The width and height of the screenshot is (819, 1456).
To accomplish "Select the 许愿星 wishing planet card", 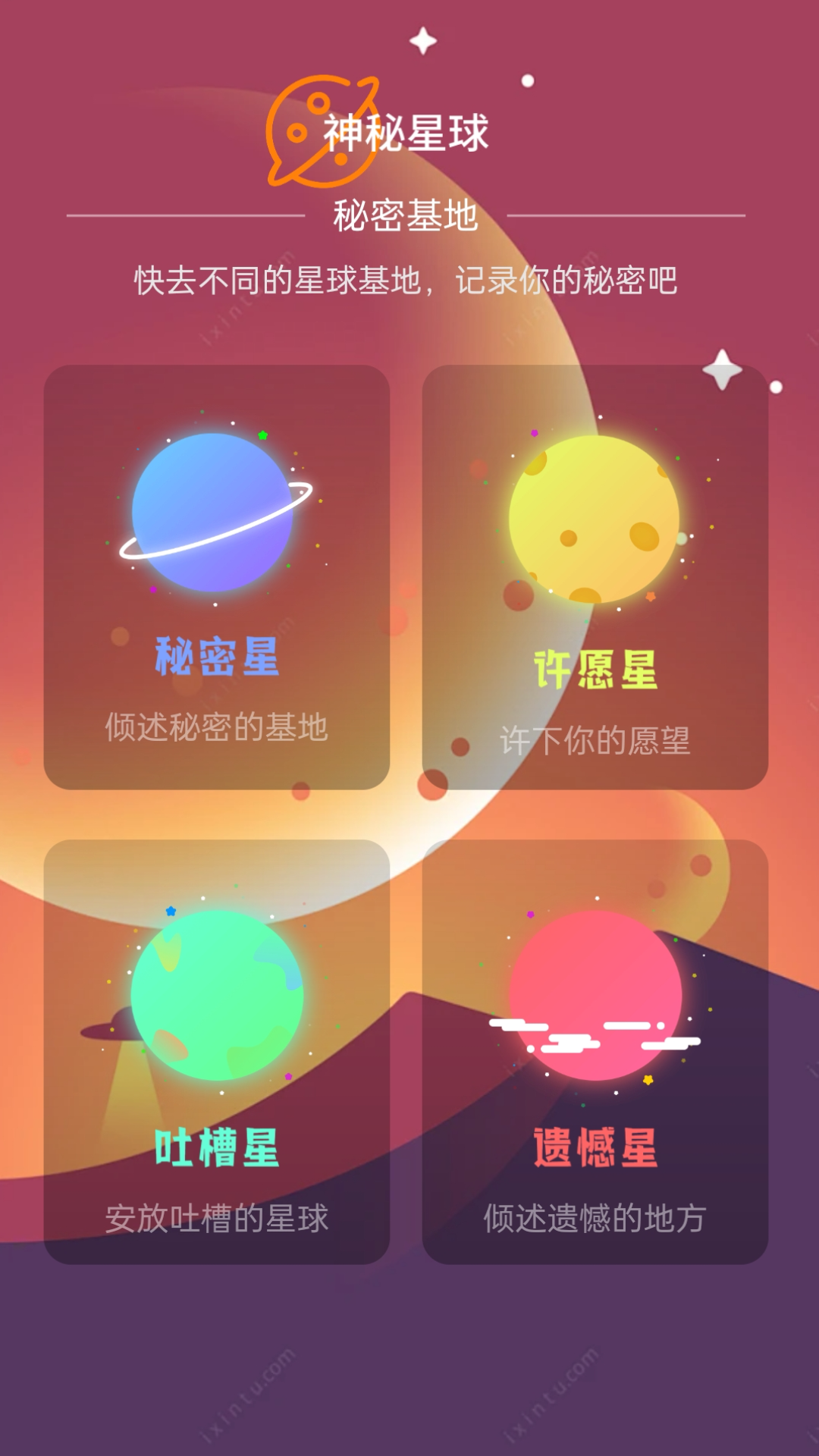I will click(595, 577).
